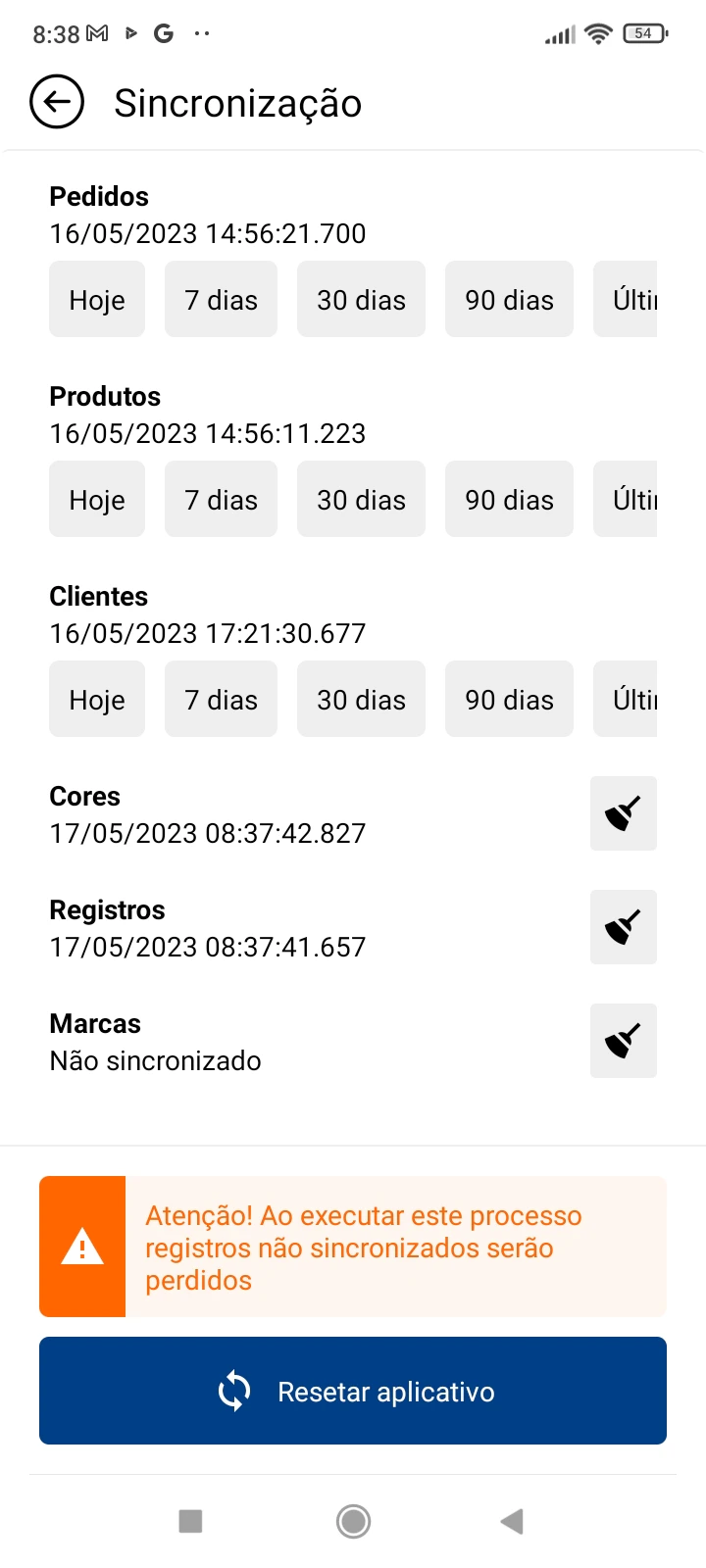Tap the Google notification icon in status bar
Image resolution: width=706 pixels, height=1568 pixels.
tap(163, 32)
